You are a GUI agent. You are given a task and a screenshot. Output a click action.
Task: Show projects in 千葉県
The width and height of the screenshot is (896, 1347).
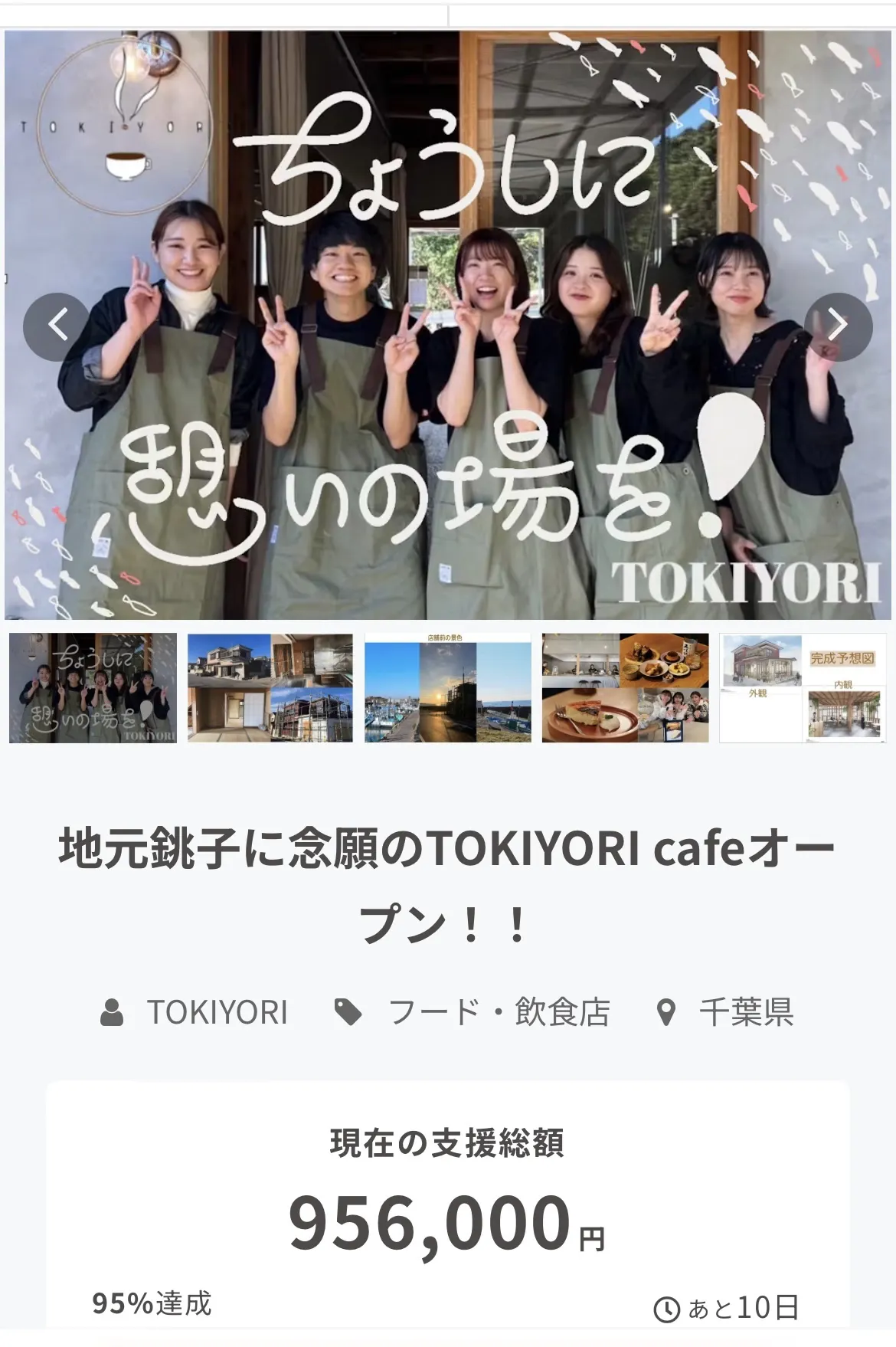(745, 1012)
